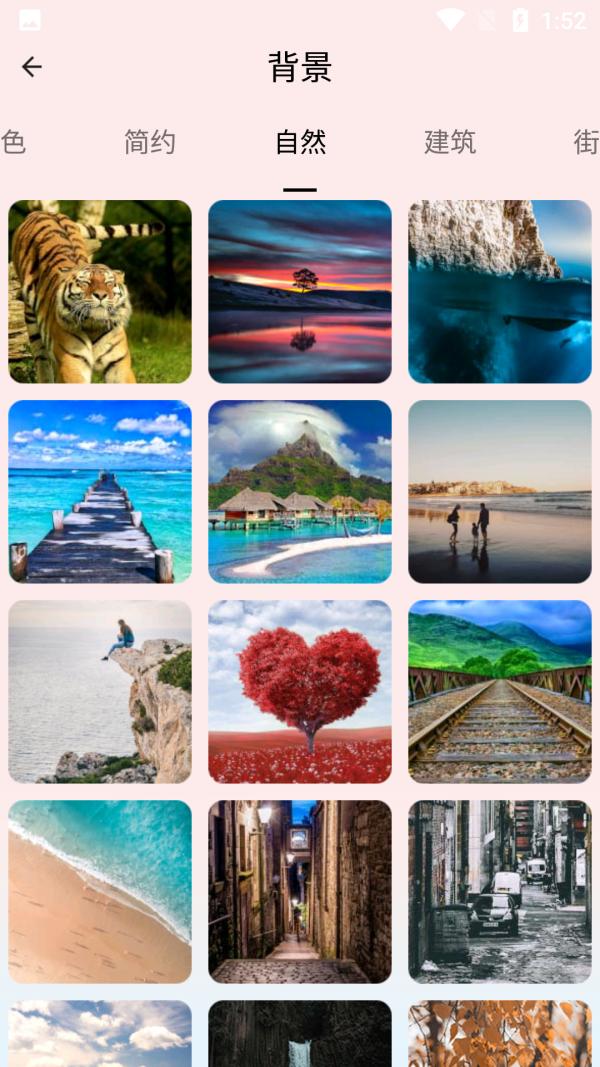Select the island bungalows background
The width and height of the screenshot is (600, 1067).
pos(300,491)
